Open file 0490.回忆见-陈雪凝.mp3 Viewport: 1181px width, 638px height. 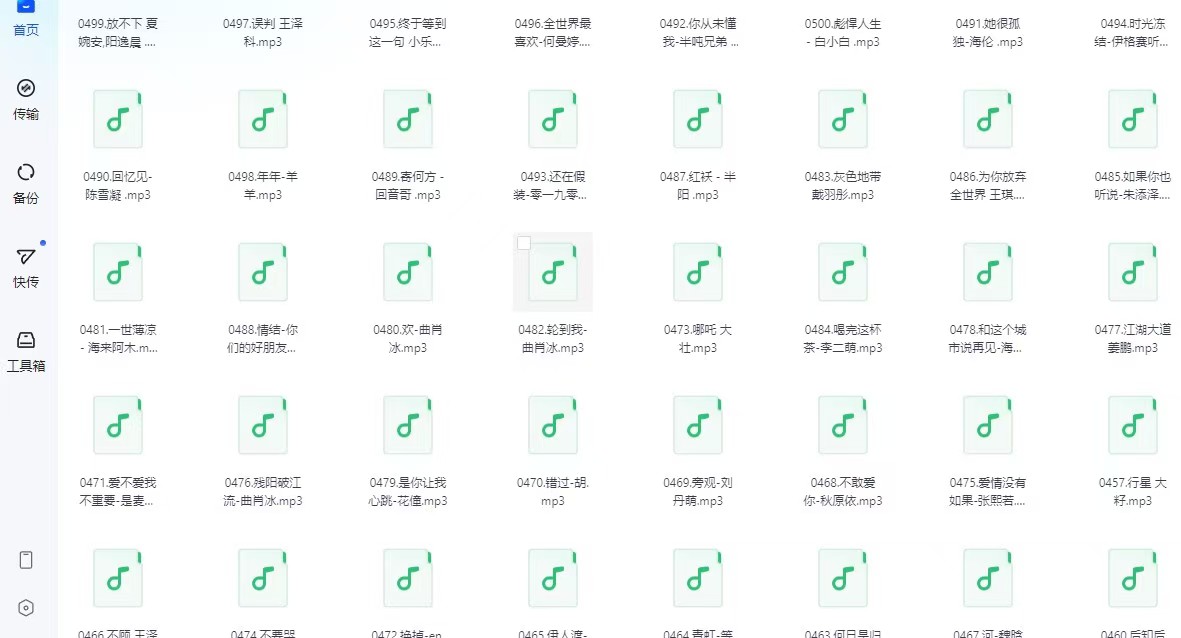(118, 120)
